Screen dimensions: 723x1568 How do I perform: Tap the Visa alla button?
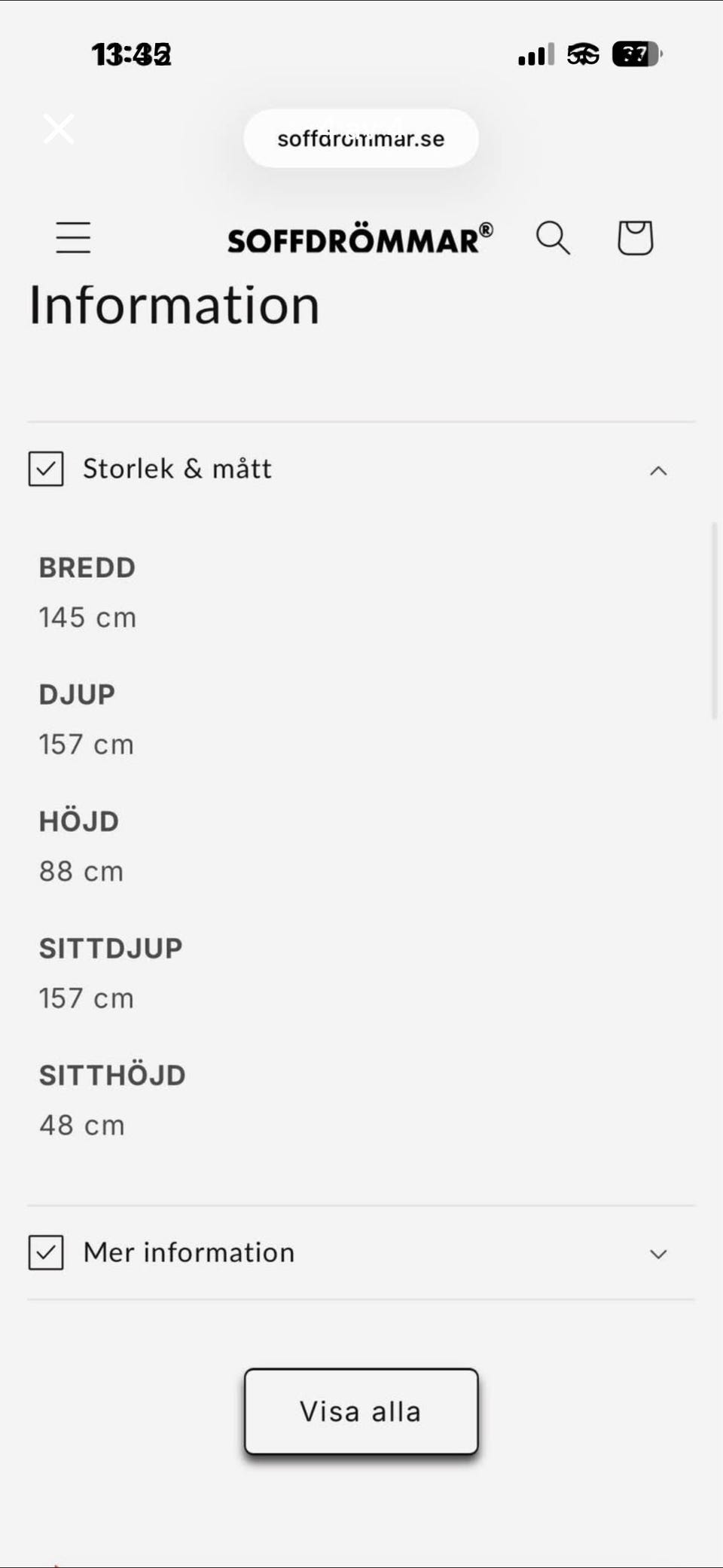click(361, 1411)
